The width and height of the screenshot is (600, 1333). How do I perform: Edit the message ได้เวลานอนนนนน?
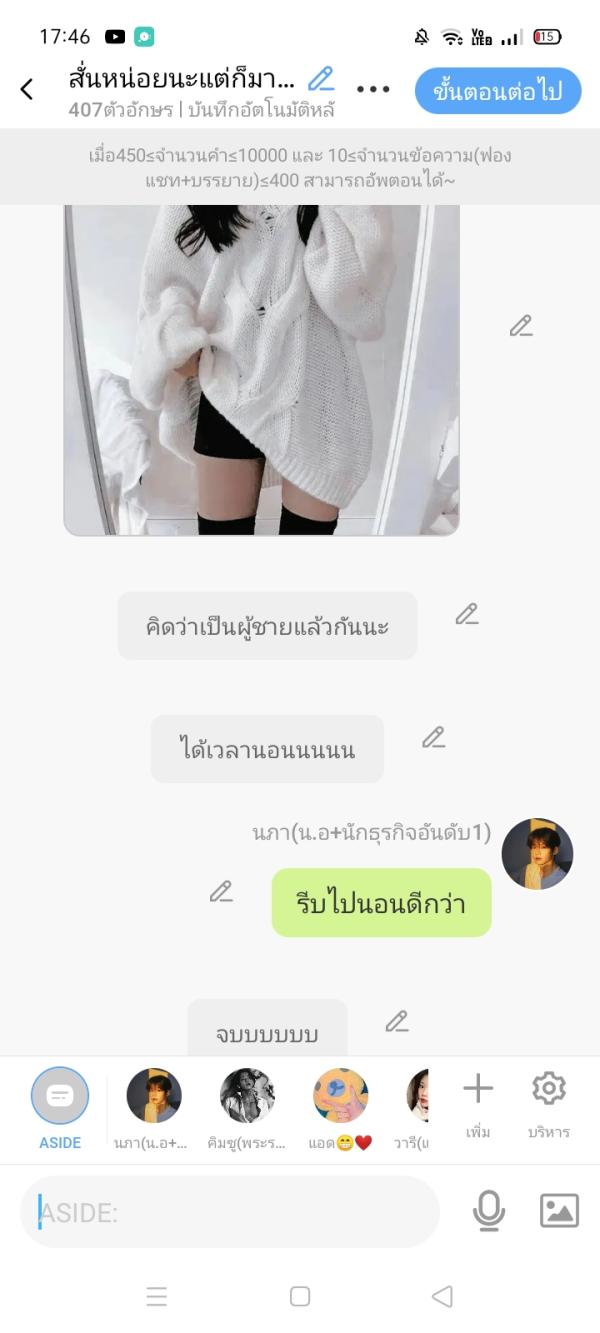[x=433, y=738]
